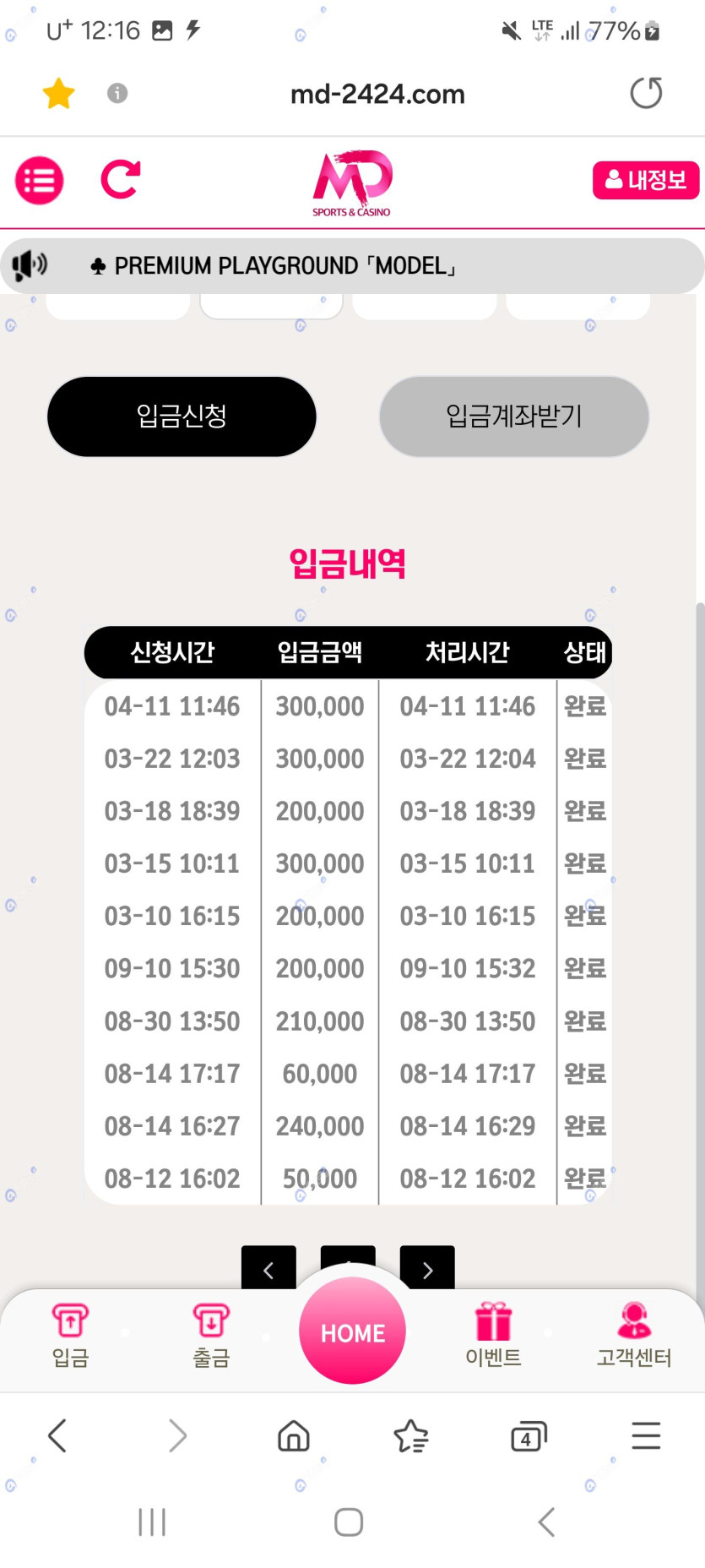The image size is (705, 1568).
Task: Tap the pink HOME button
Action: click(x=352, y=1331)
